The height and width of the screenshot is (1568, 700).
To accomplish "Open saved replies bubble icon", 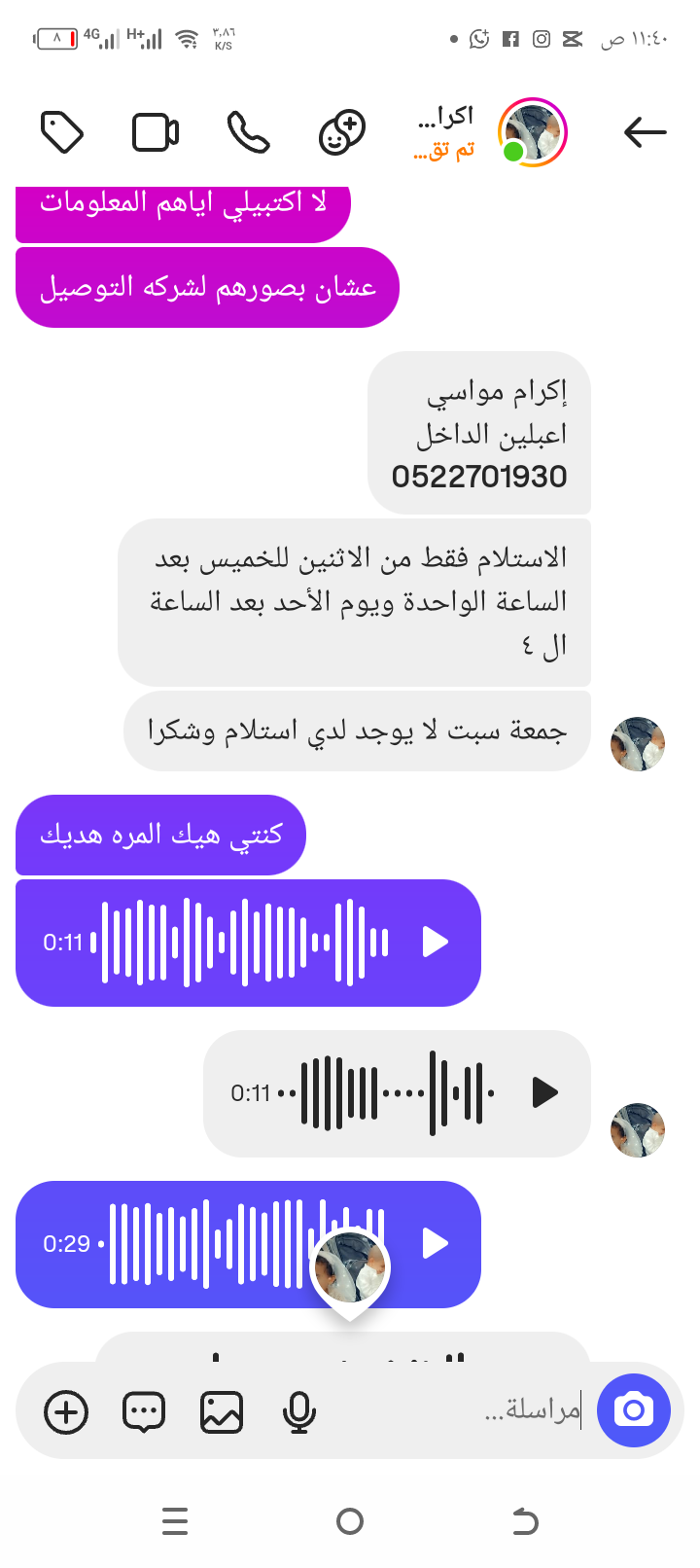I will pos(144,1411).
